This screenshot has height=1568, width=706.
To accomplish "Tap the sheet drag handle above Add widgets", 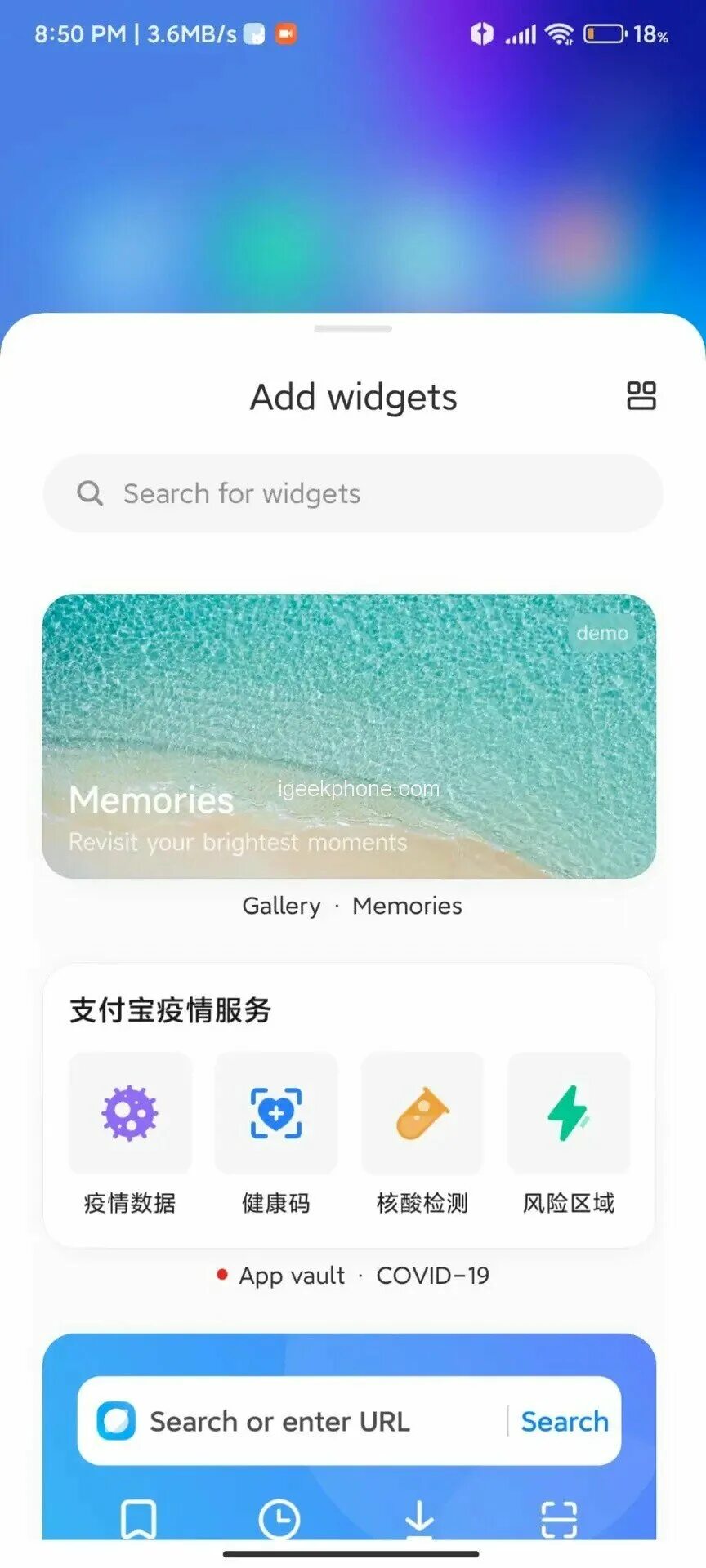I will (x=353, y=329).
